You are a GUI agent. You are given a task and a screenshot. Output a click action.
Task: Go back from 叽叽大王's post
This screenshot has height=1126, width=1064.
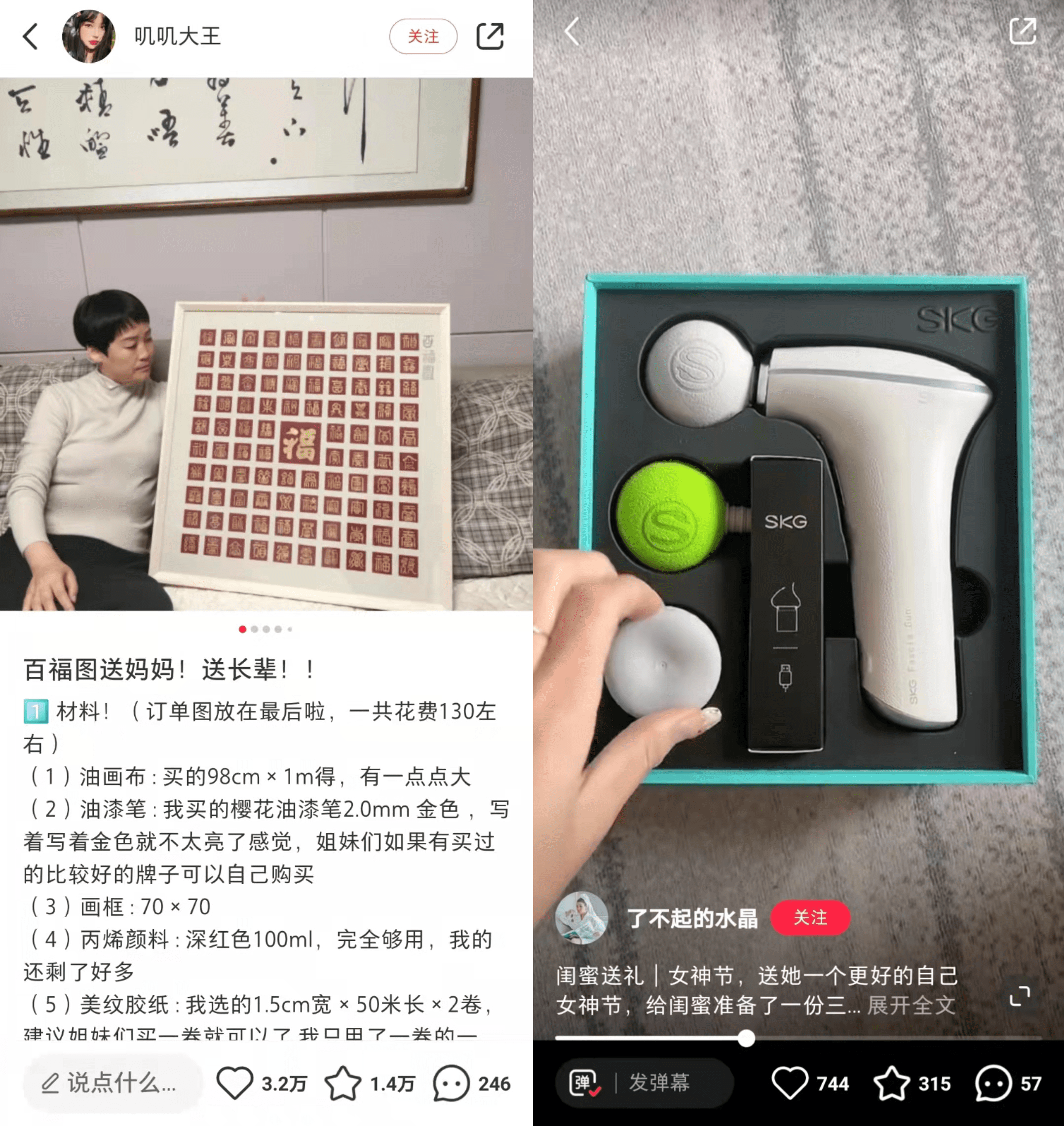pos(31,37)
